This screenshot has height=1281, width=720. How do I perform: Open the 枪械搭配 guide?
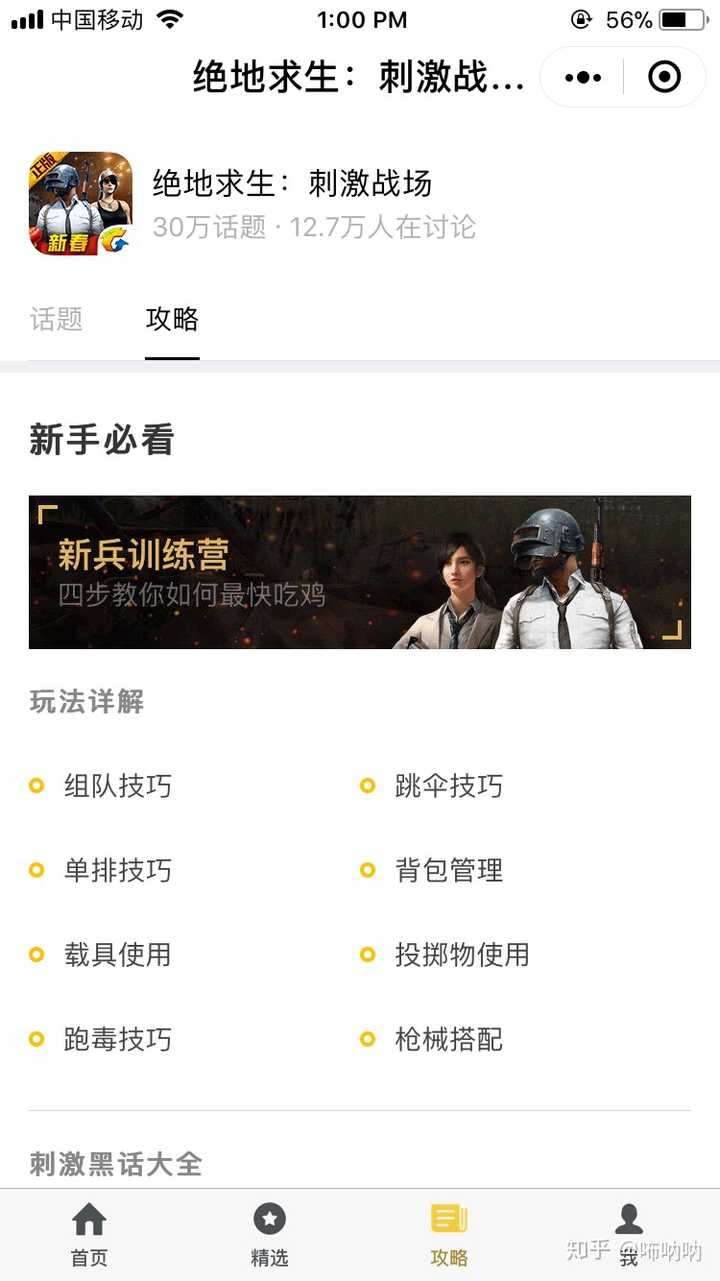[448, 1040]
